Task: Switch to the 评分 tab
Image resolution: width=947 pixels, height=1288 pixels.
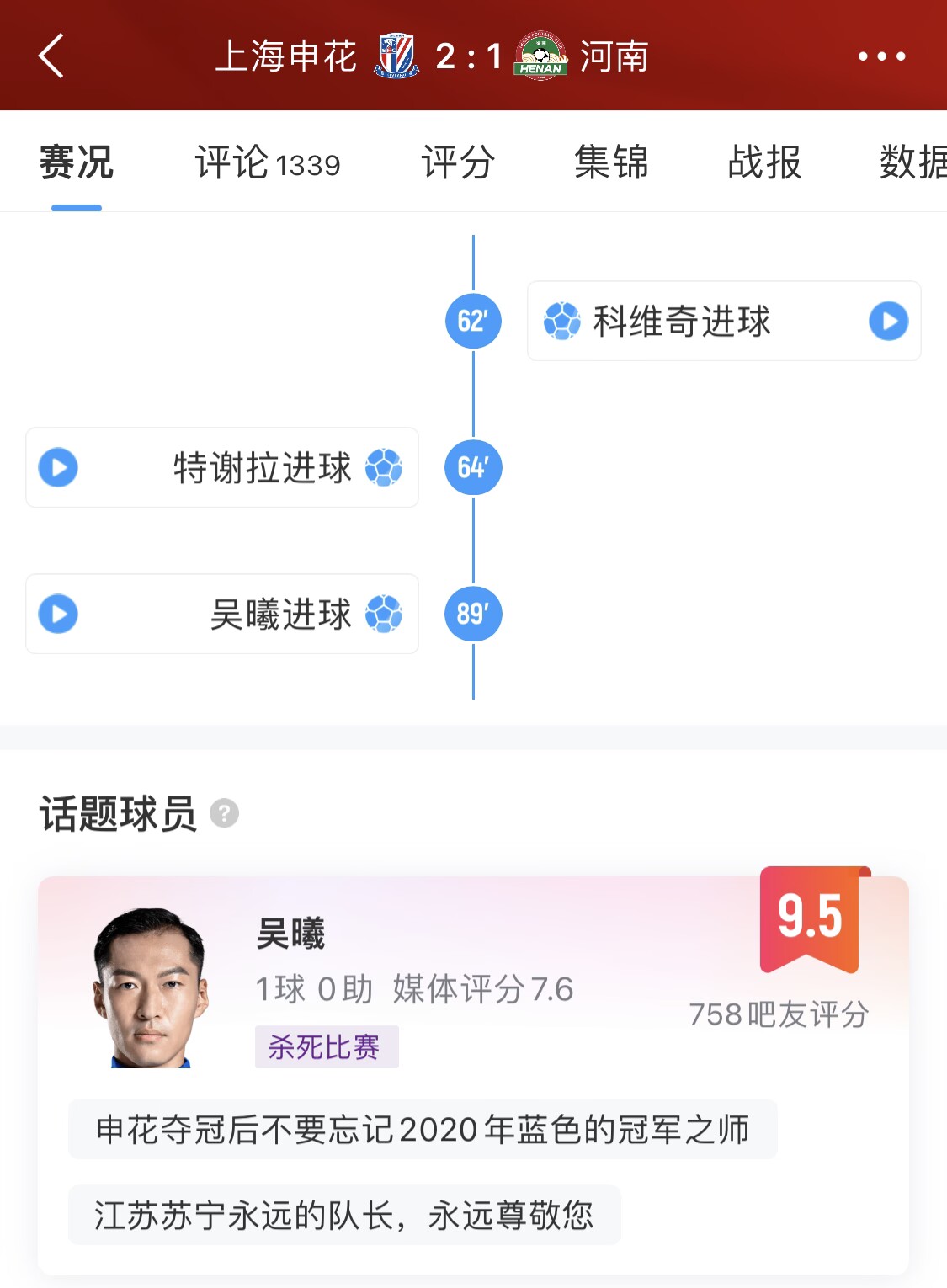Action: 458,162
